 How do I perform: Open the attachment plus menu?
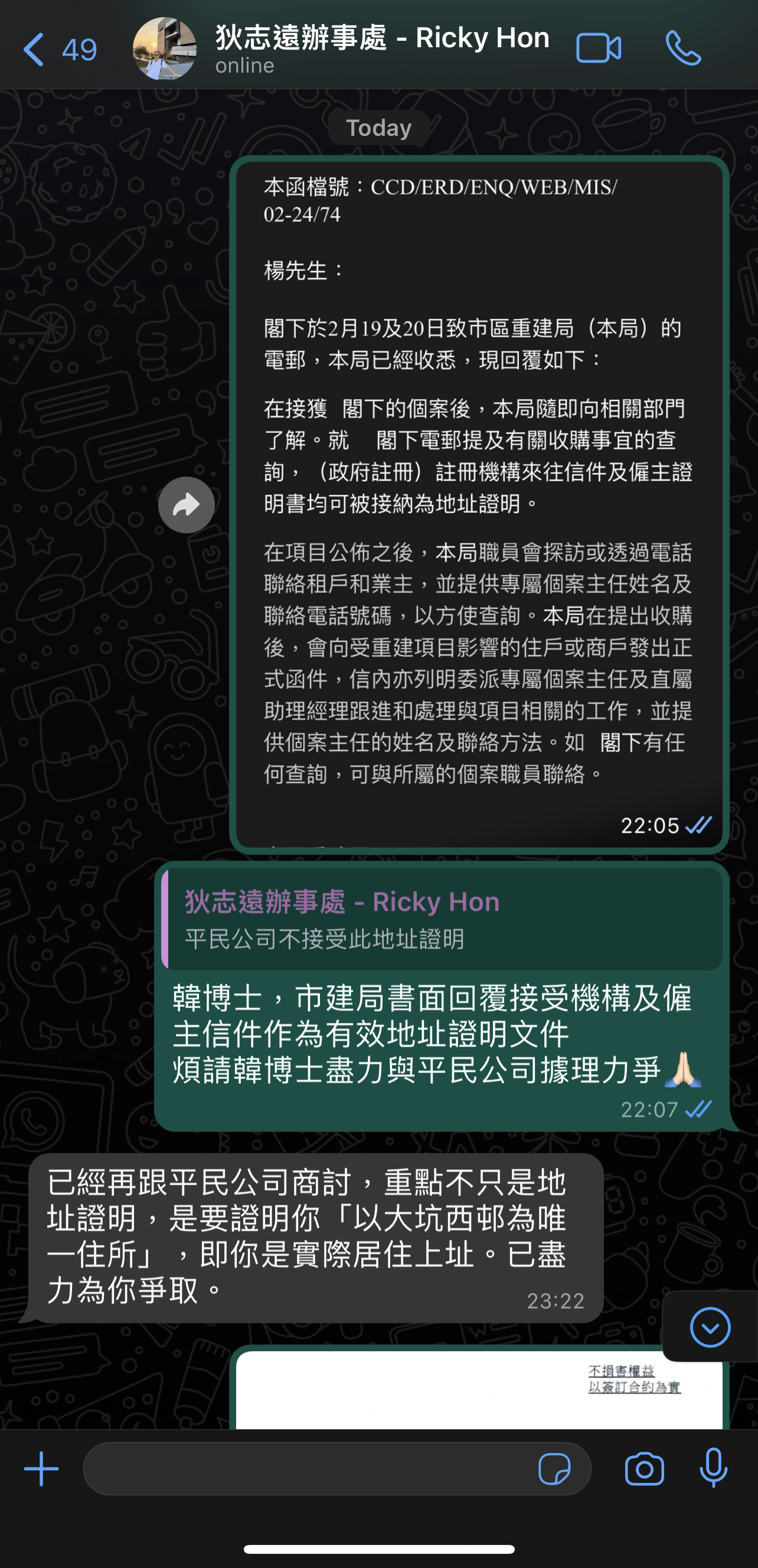tap(41, 1469)
